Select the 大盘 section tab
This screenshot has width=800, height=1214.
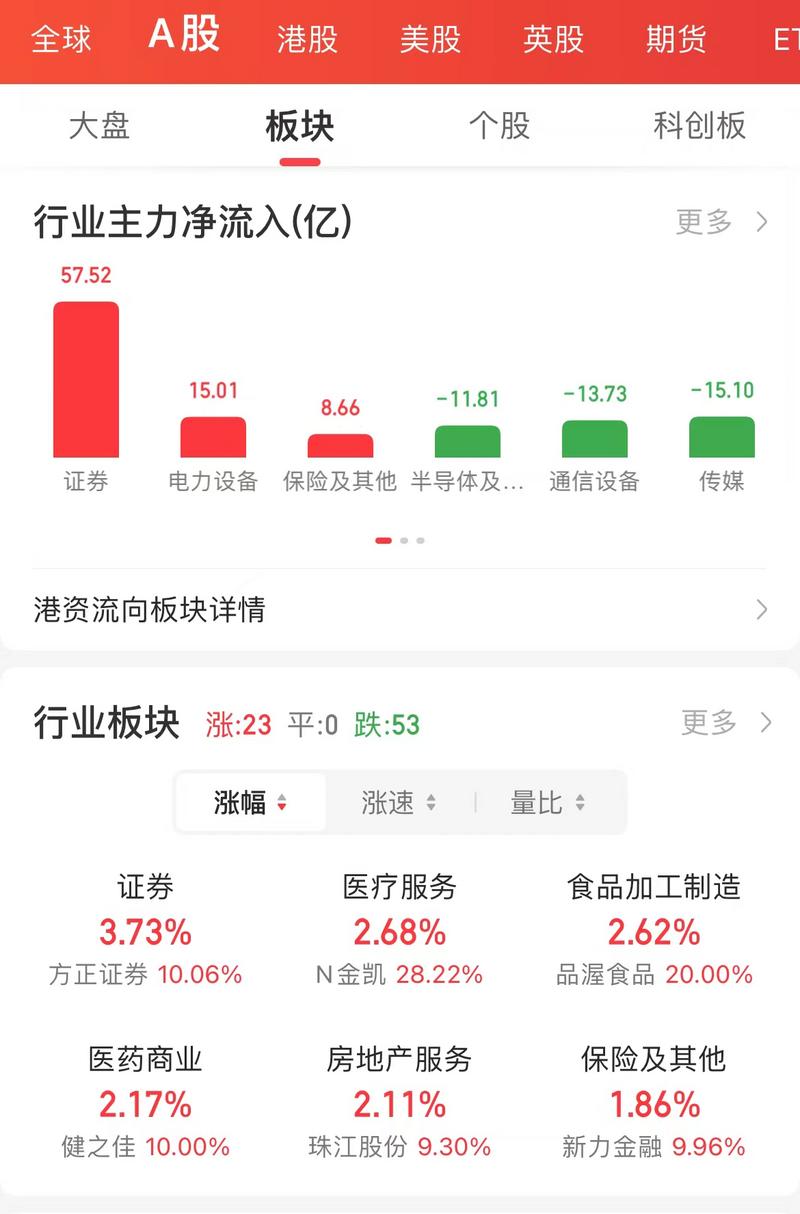click(x=100, y=127)
